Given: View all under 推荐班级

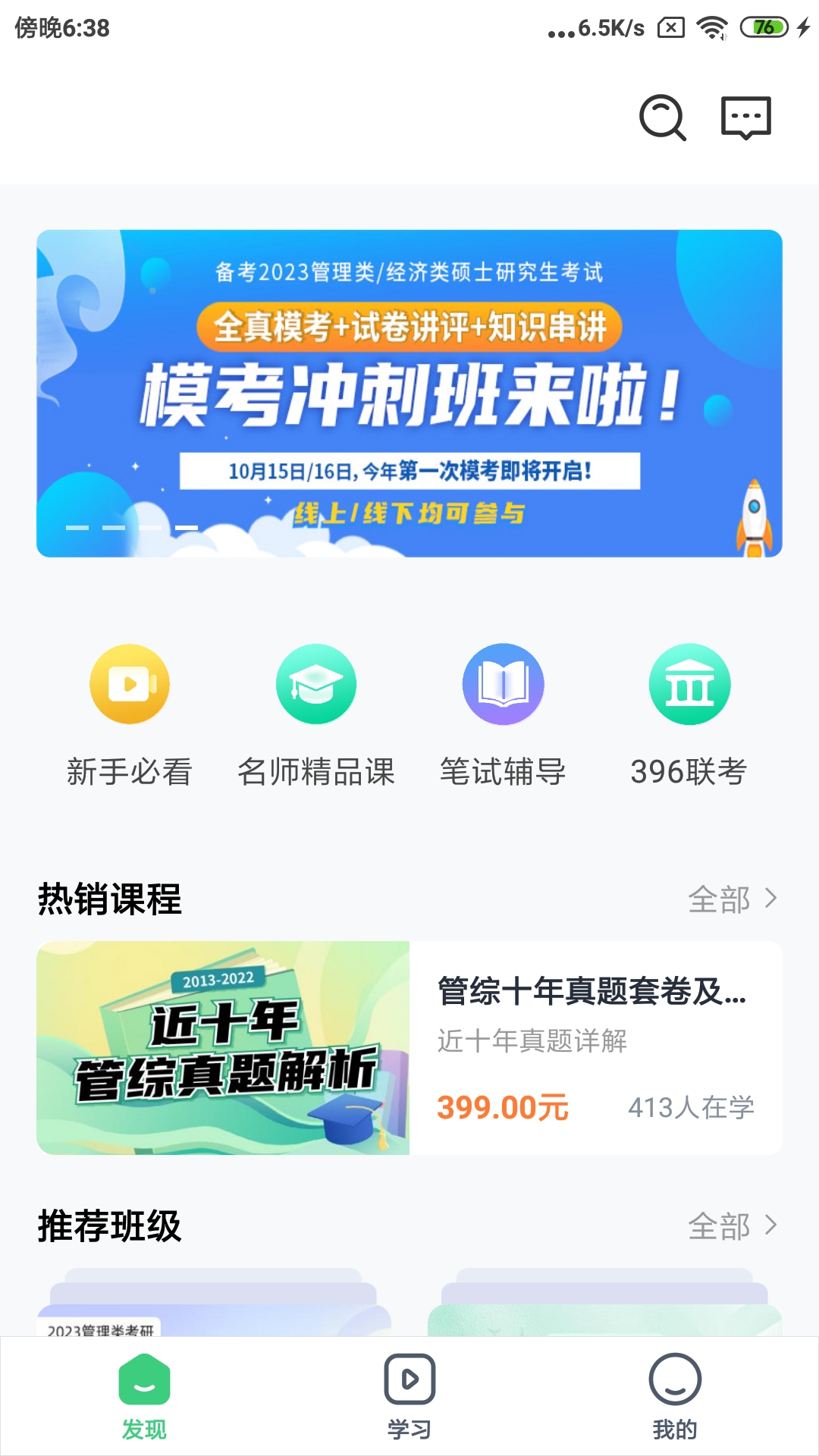Looking at the screenshot, I should [x=733, y=1226].
